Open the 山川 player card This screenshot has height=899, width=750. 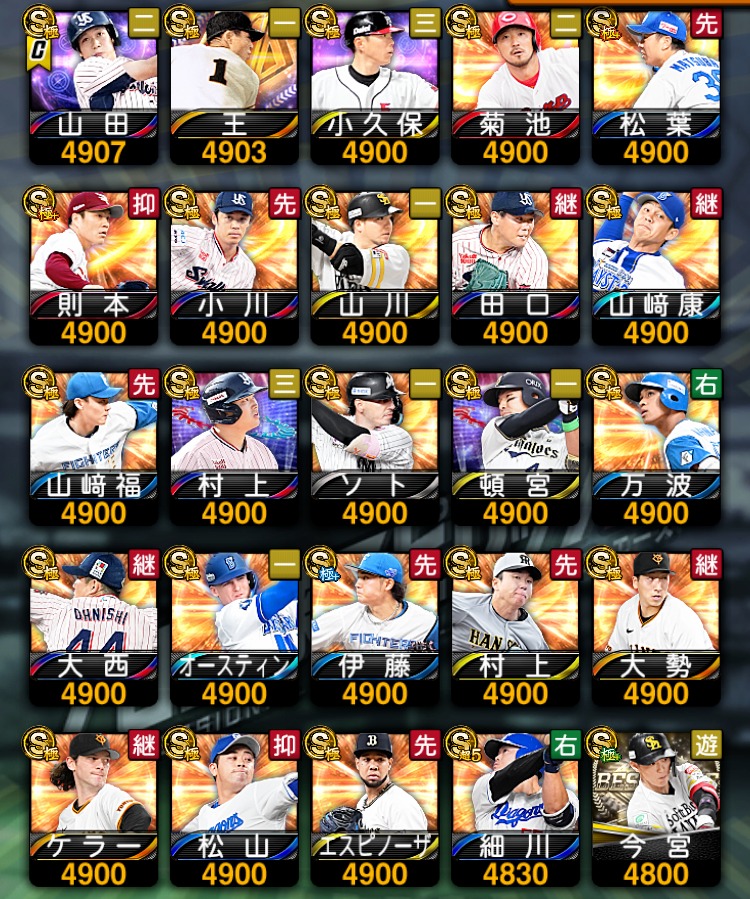(375, 267)
